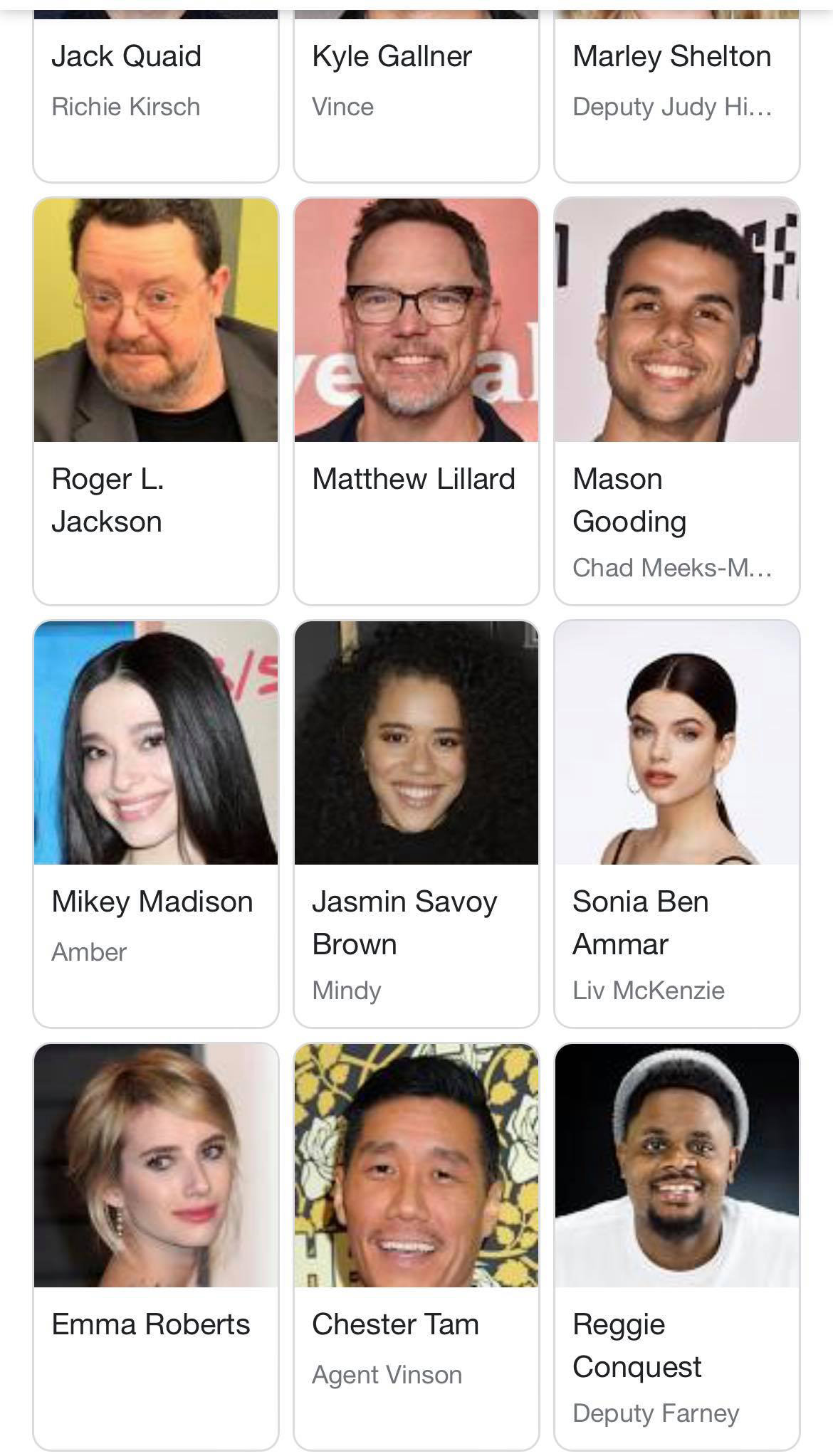Tap the Sonia Ben Ammar card
The height and width of the screenshot is (1456, 833).
pyautogui.click(x=676, y=823)
